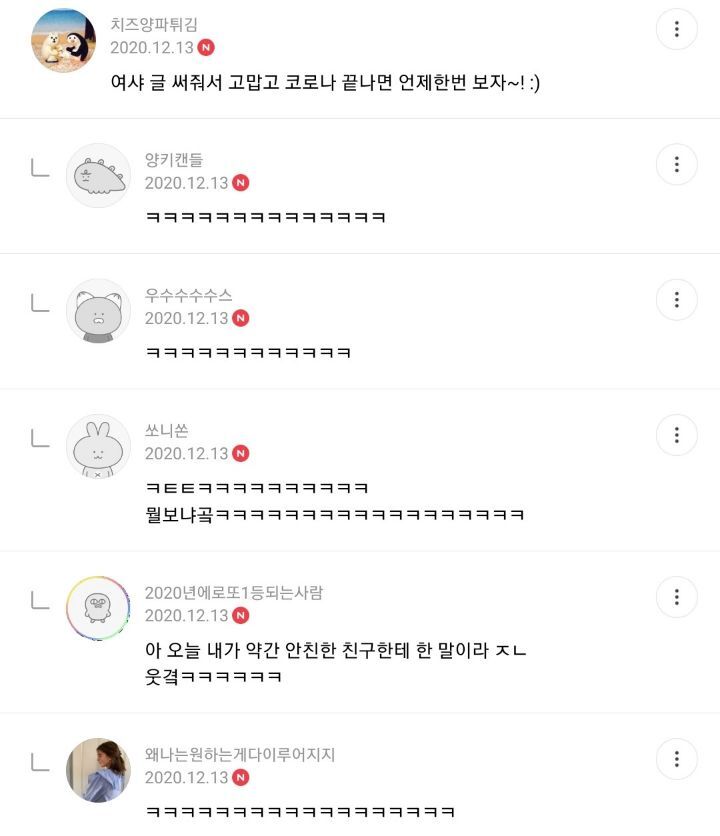Screen dimensions: 720x836
Task: View 왜나는원하는게다이루어지지's profile photo
Action: (98, 770)
